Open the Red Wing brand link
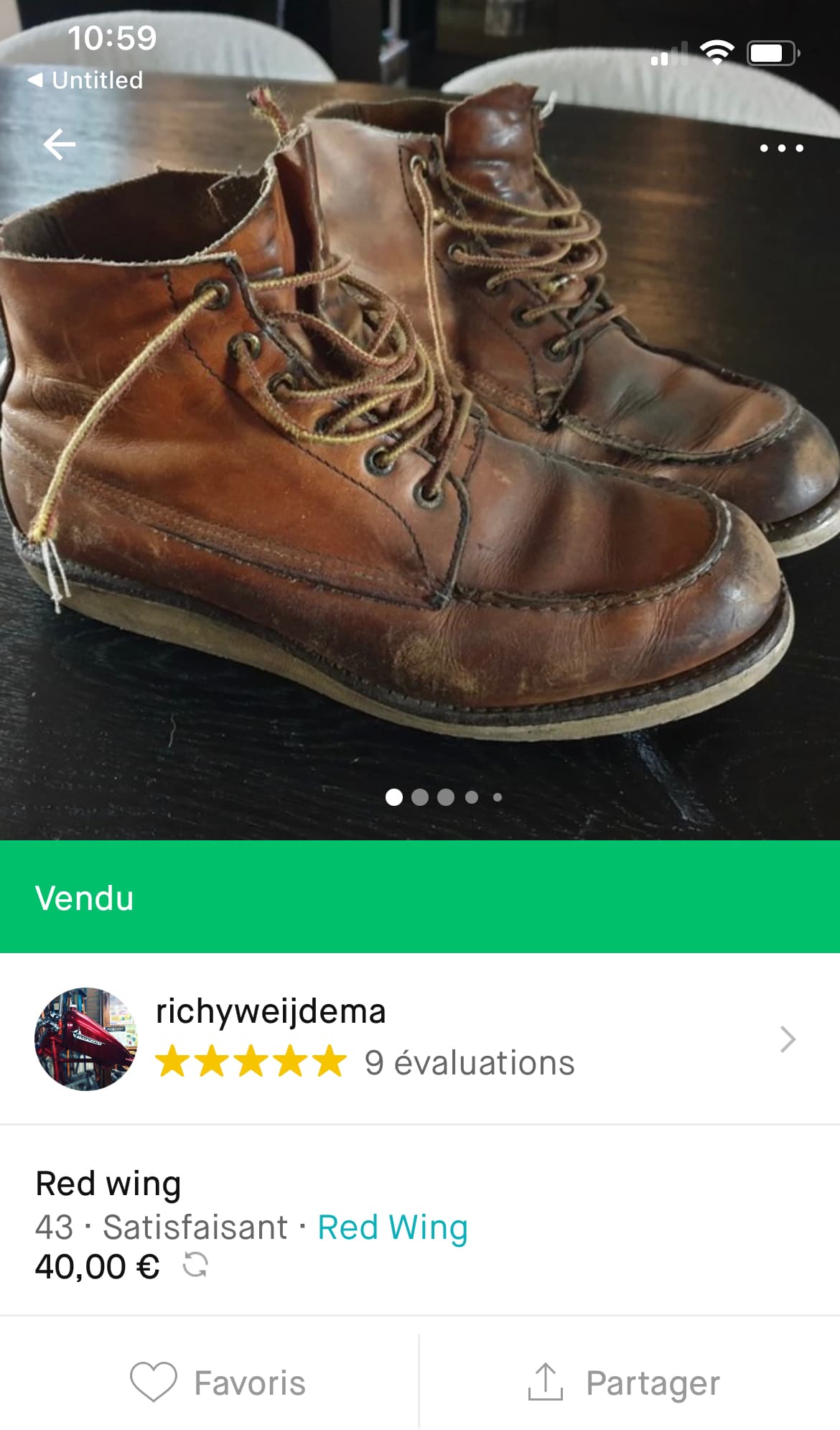 393,1227
